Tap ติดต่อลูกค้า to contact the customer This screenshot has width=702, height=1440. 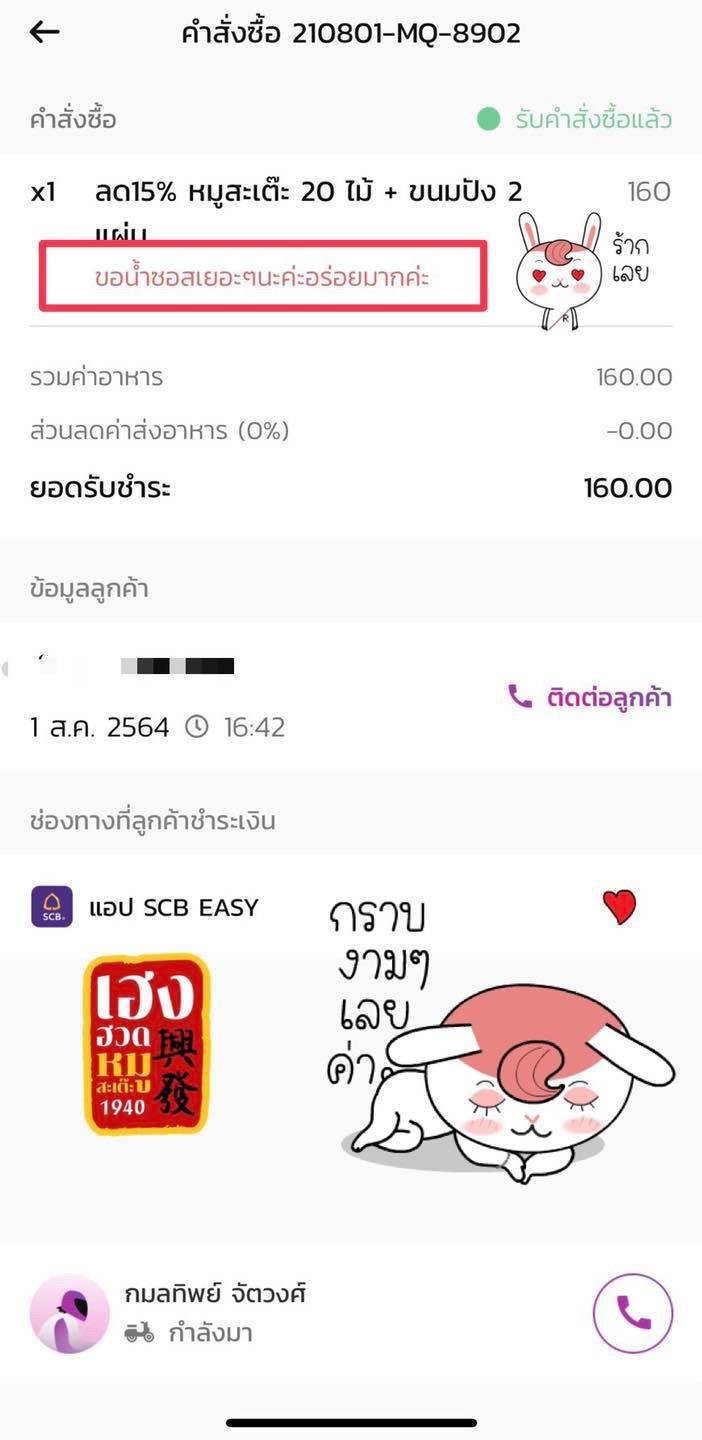[590, 698]
